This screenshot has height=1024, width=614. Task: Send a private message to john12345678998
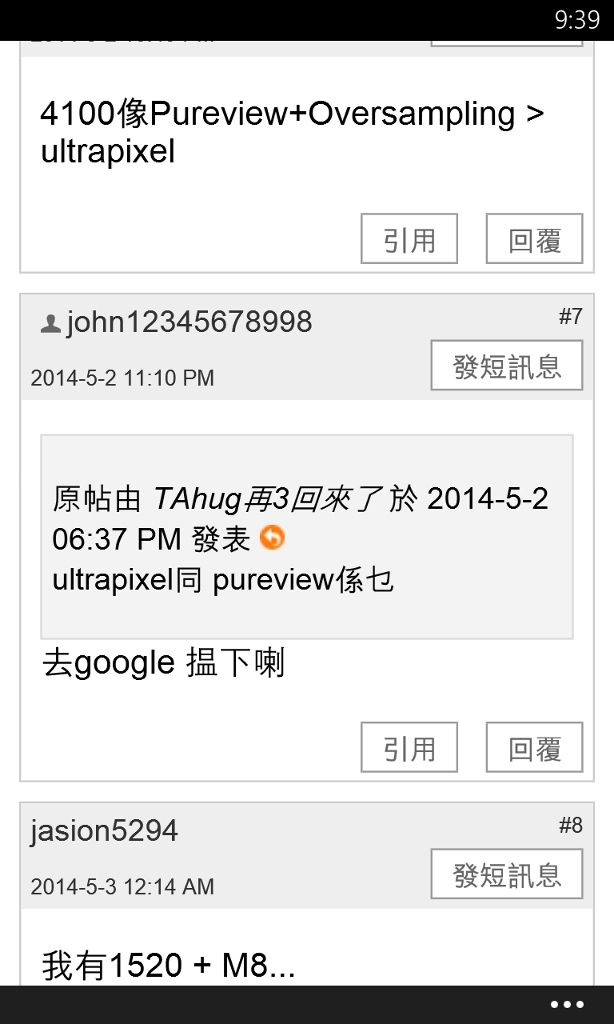point(507,366)
